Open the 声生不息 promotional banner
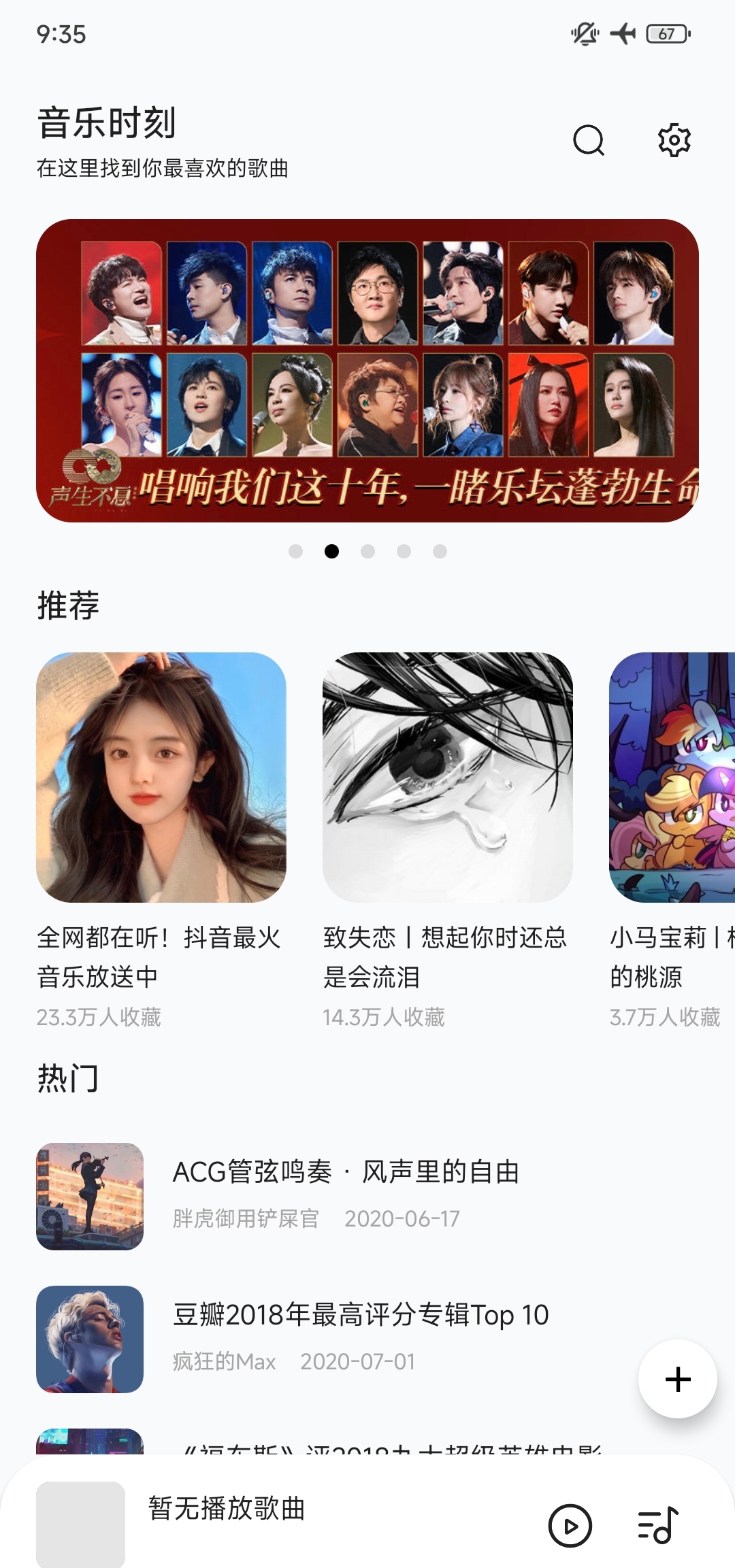Image resolution: width=735 pixels, height=1568 pixels. [367, 371]
